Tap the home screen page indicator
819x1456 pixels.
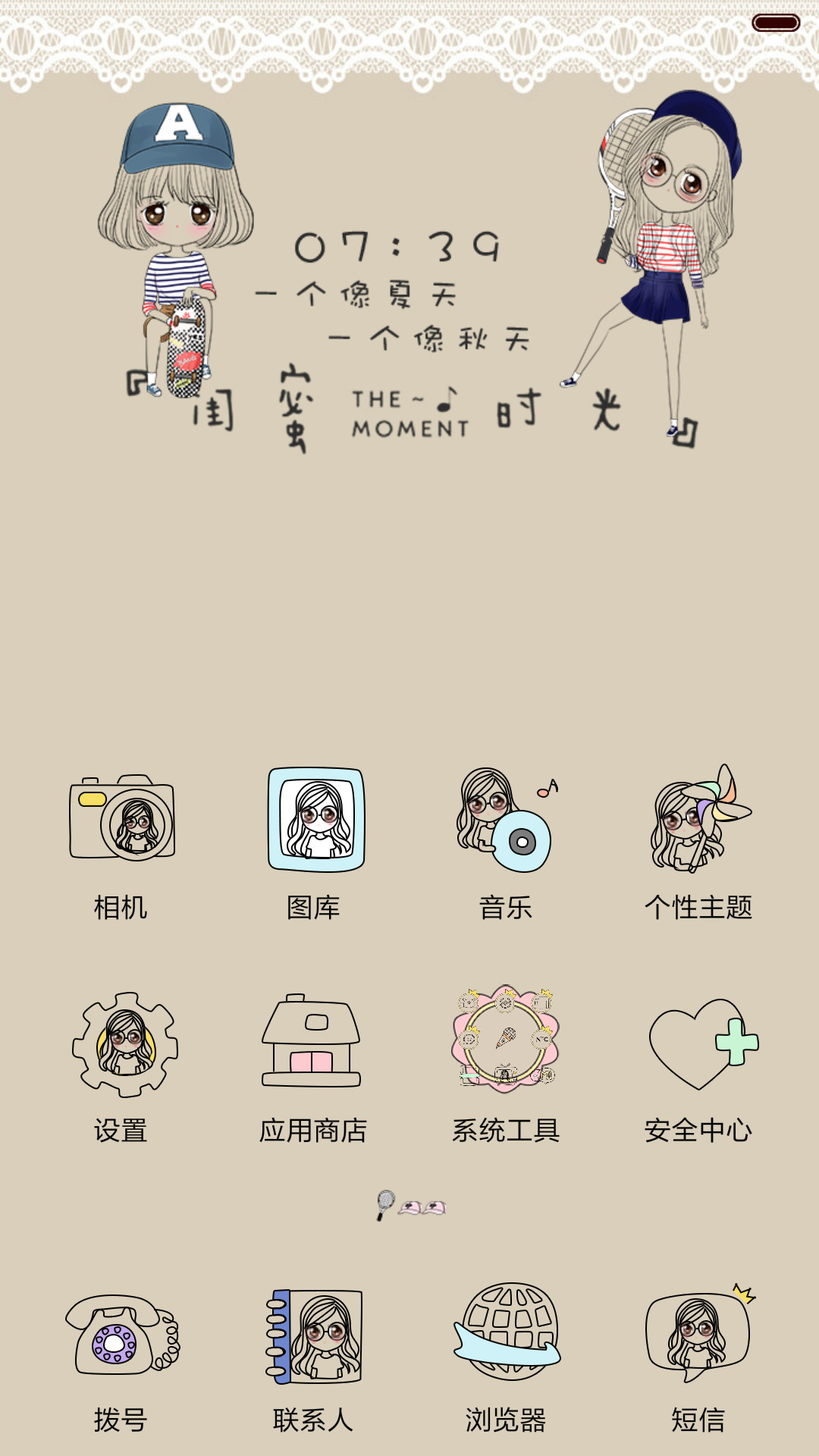[x=410, y=1205]
